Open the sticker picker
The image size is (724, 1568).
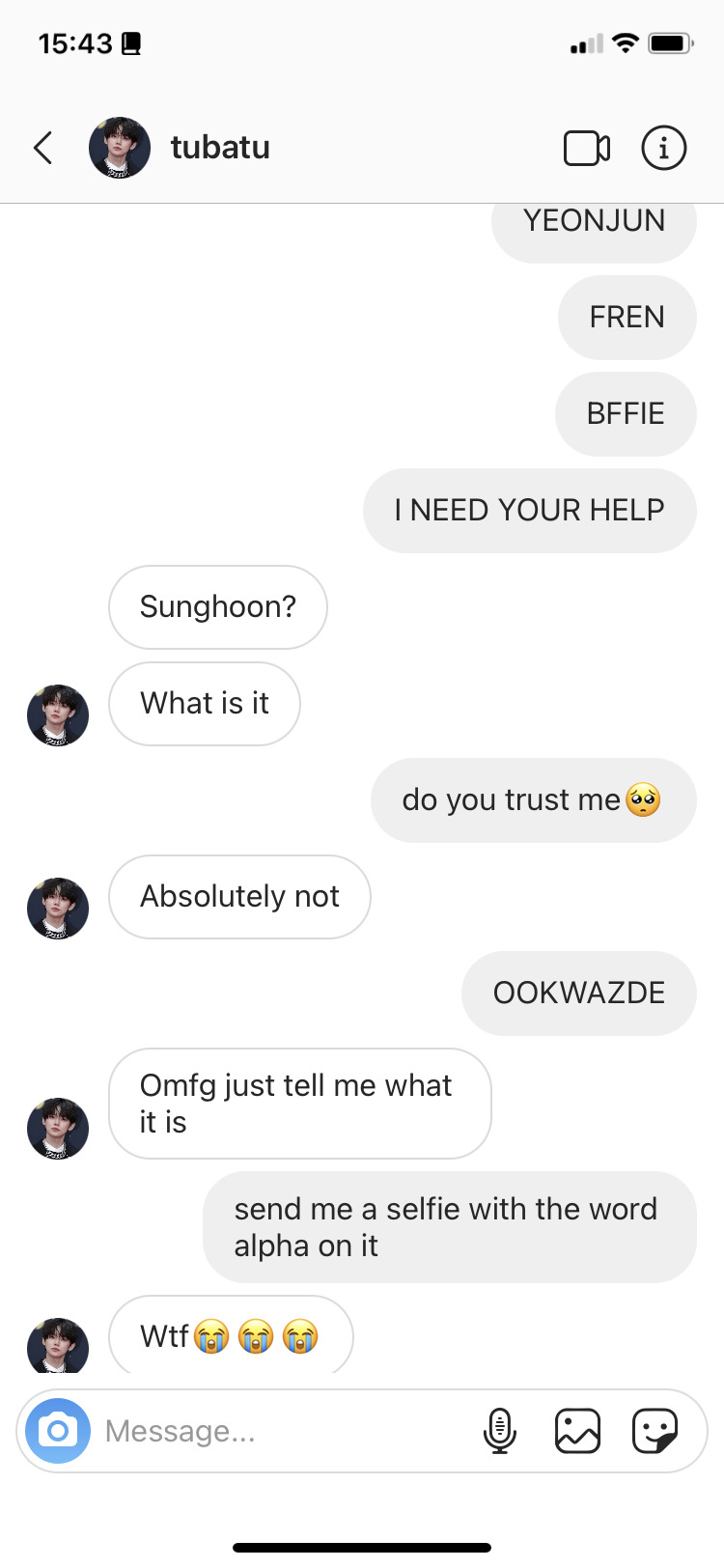tap(654, 1430)
